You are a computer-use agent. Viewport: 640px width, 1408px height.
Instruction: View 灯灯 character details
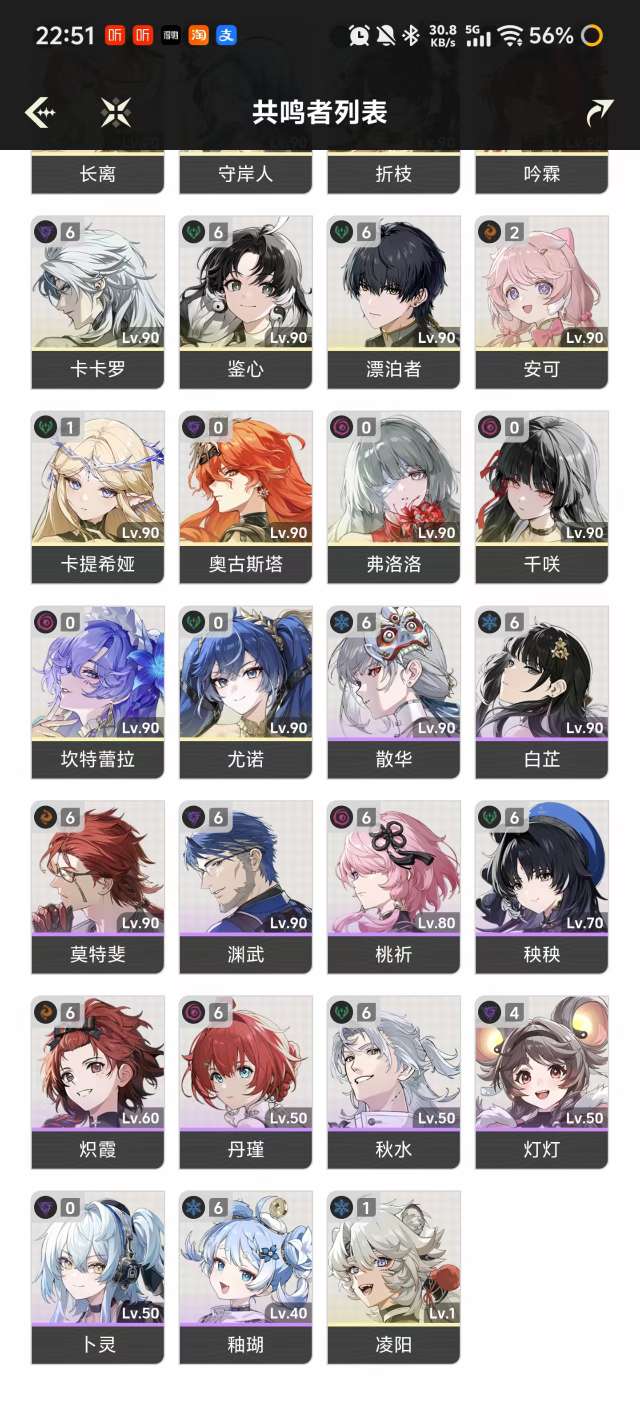tap(542, 1082)
